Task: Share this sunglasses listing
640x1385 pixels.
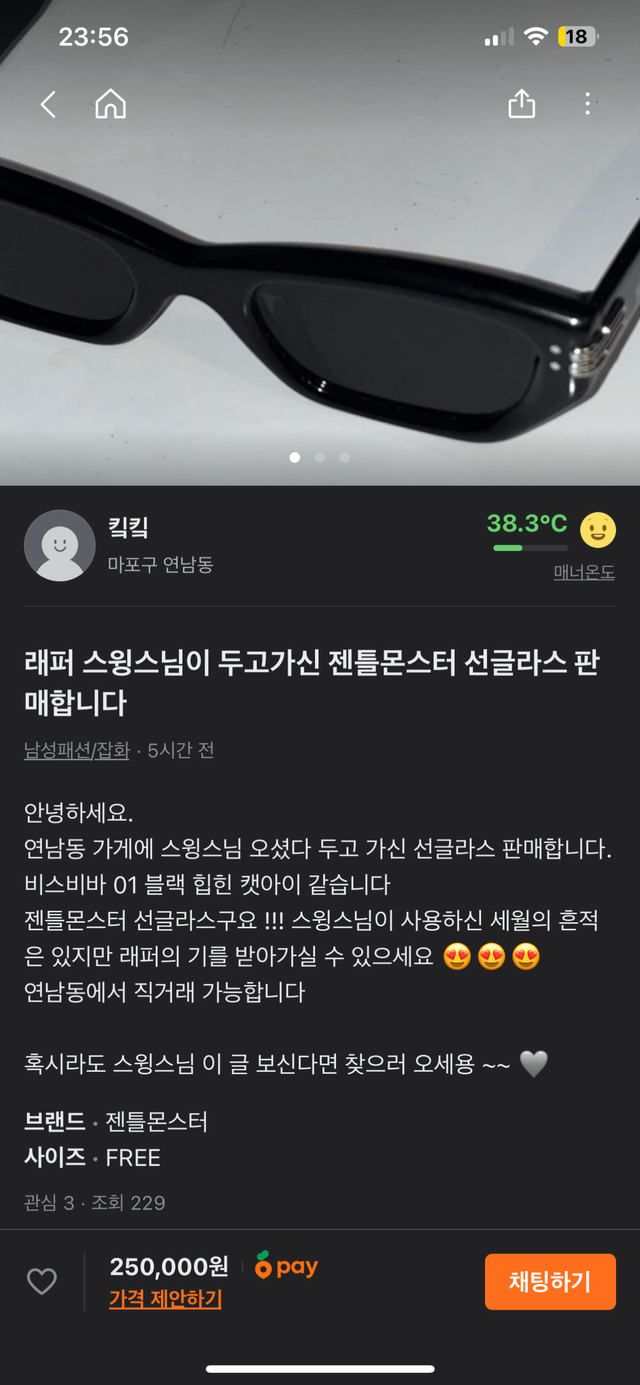Action: (522, 104)
